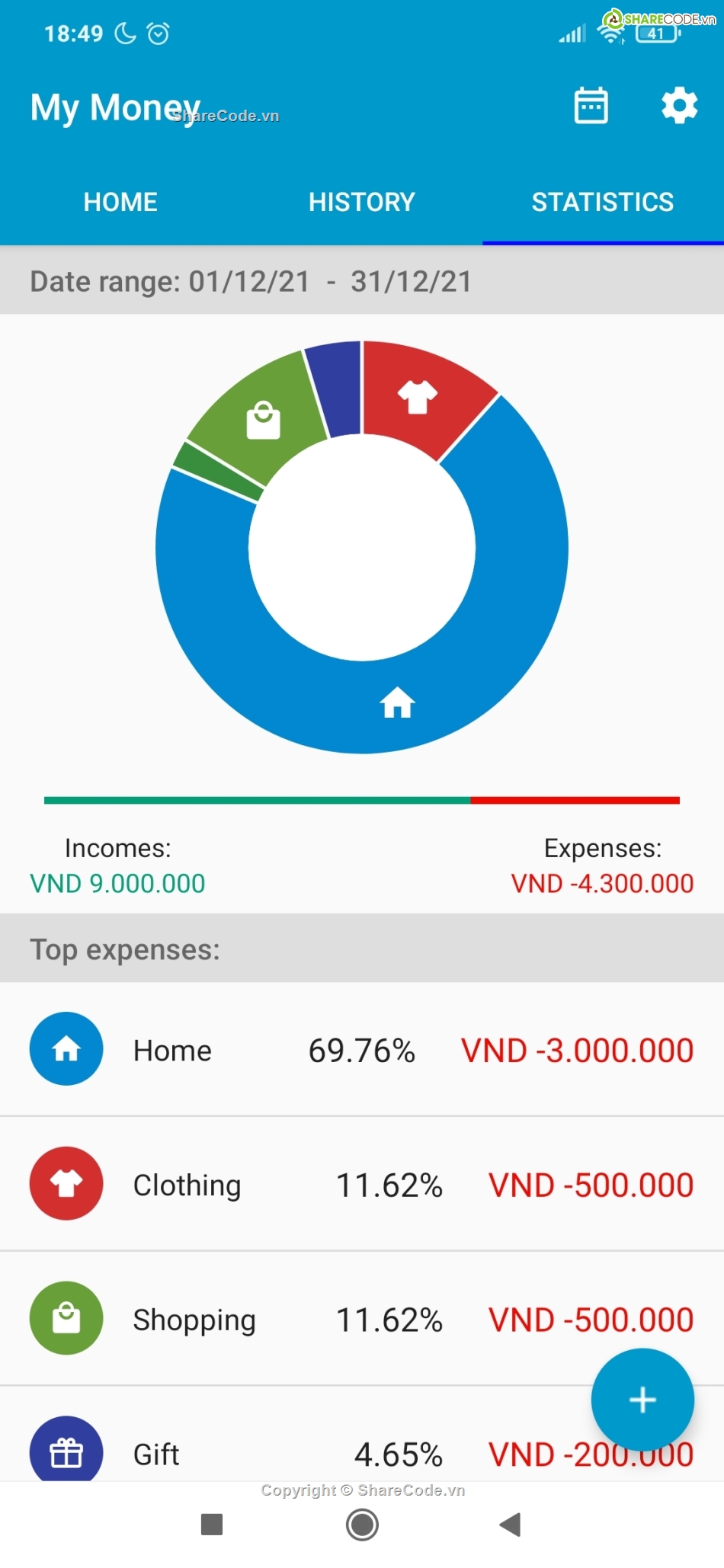Open the settings gear
This screenshot has width=724, height=1568.
click(x=679, y=106)
